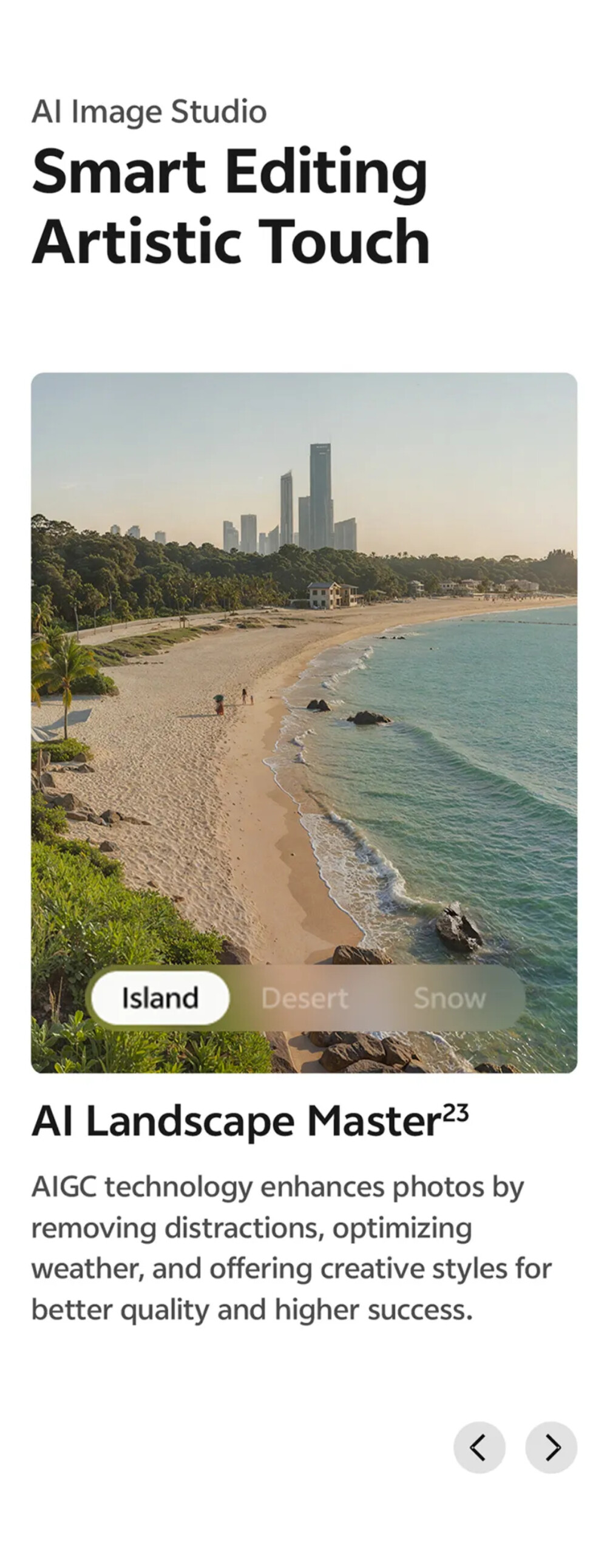Switch to the Snow landscape option
This screenshot has height=1568, width=607.
click(x=449, y=998)
